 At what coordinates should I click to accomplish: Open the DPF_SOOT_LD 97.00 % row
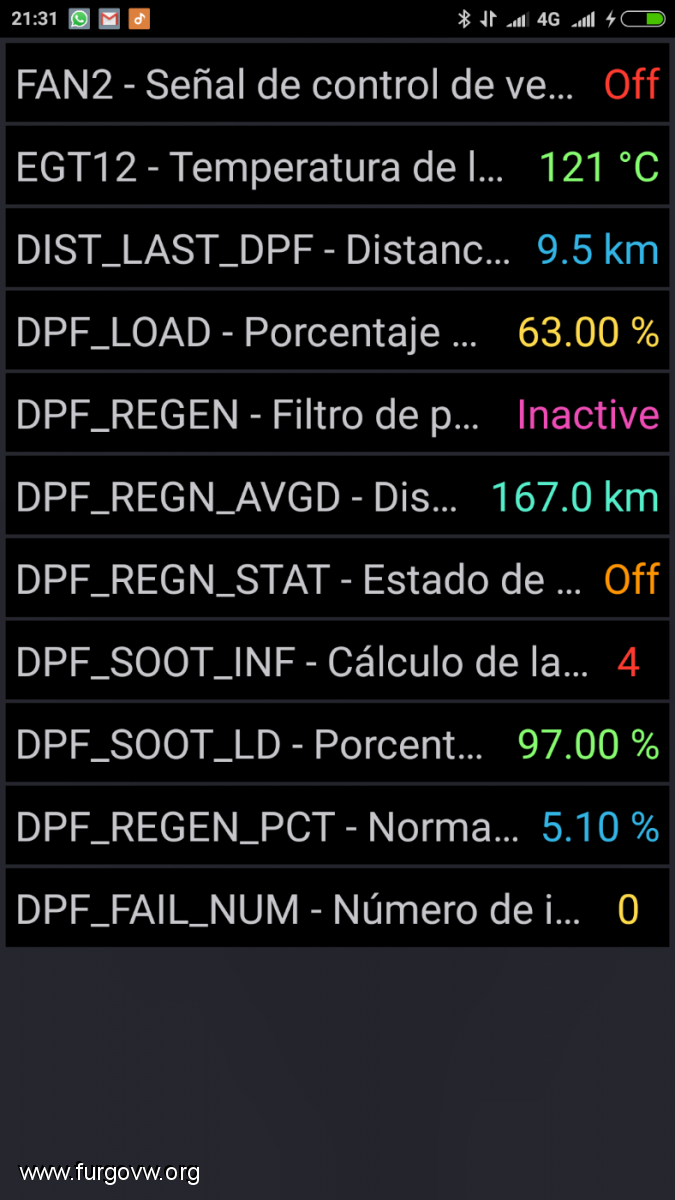(x=337, y=744)
